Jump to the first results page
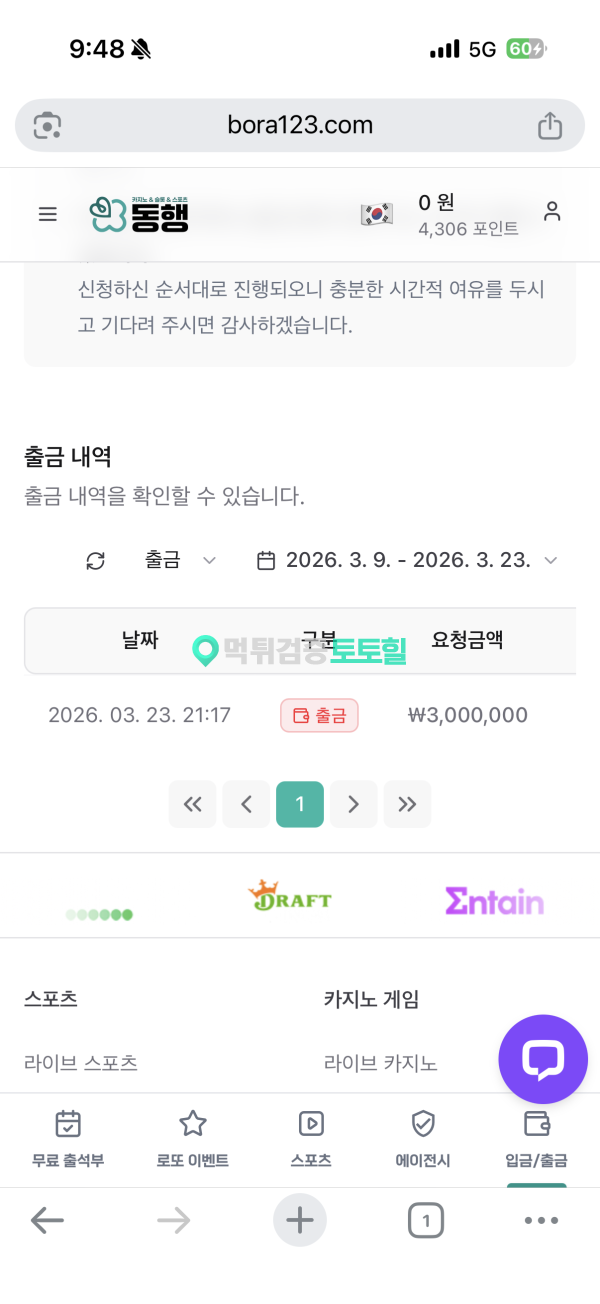 193,804
